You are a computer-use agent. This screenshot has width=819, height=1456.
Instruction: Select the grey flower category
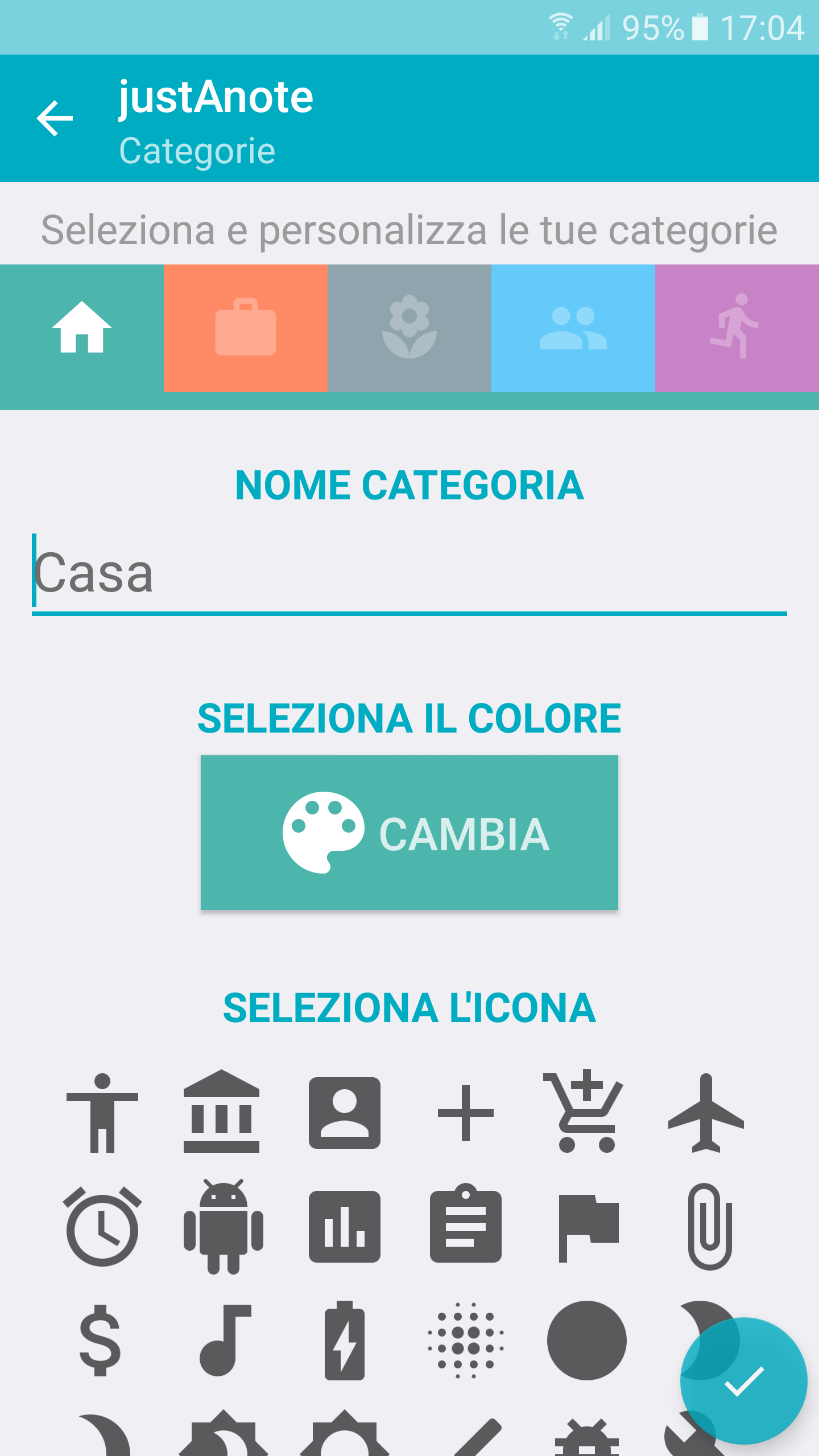coord(409,328)
